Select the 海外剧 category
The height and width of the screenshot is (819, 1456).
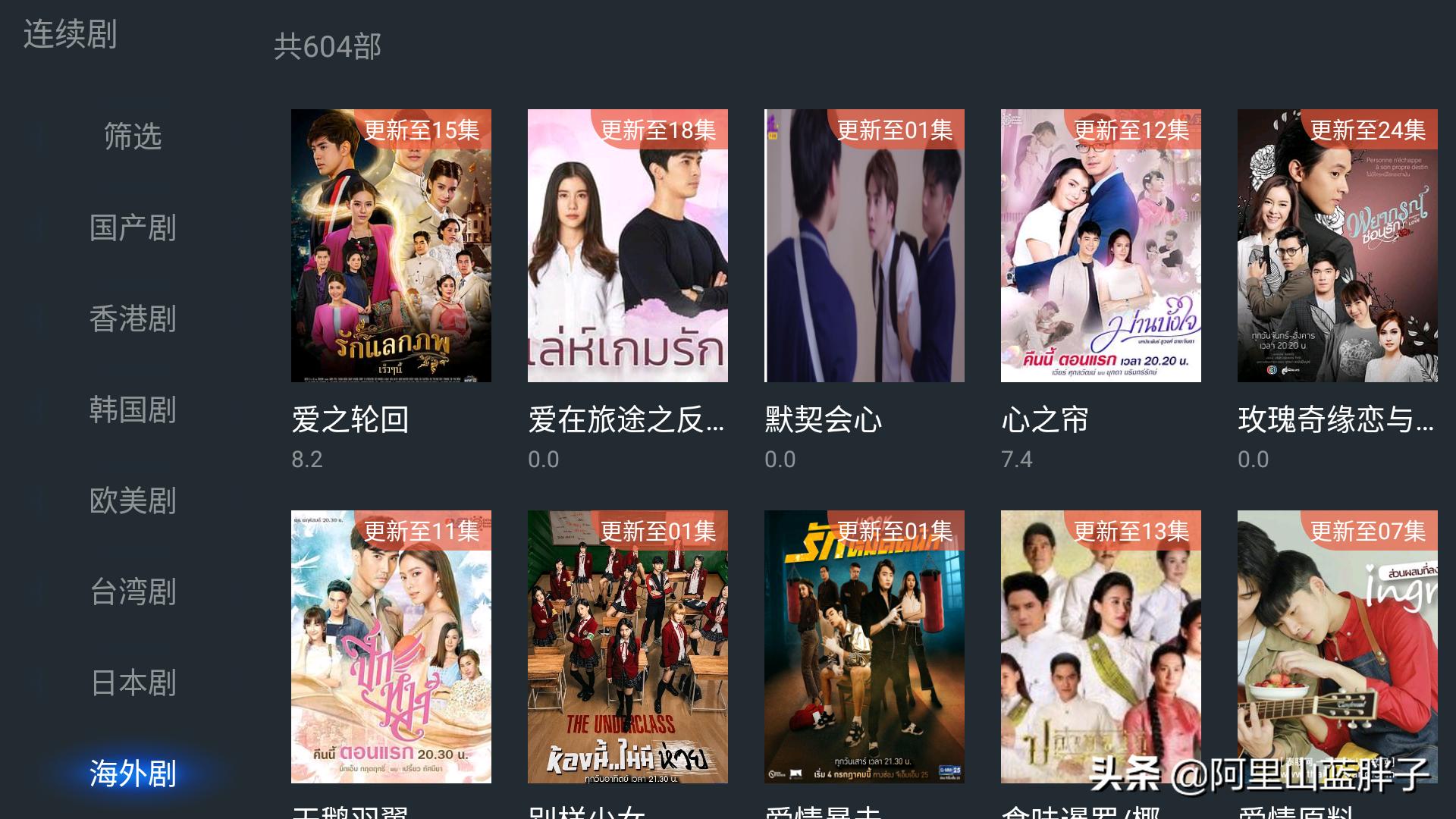click(133, 773)
